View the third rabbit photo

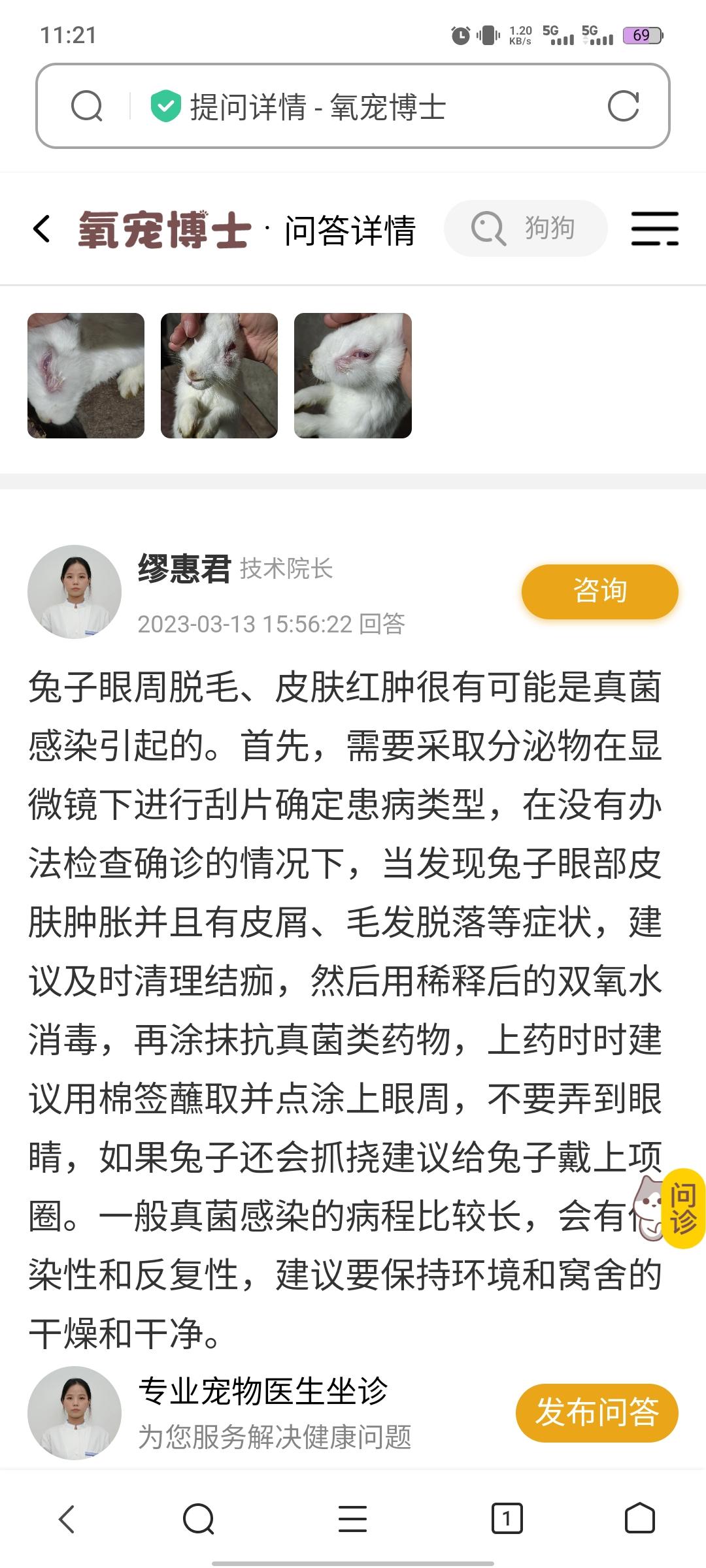point(353,376)
